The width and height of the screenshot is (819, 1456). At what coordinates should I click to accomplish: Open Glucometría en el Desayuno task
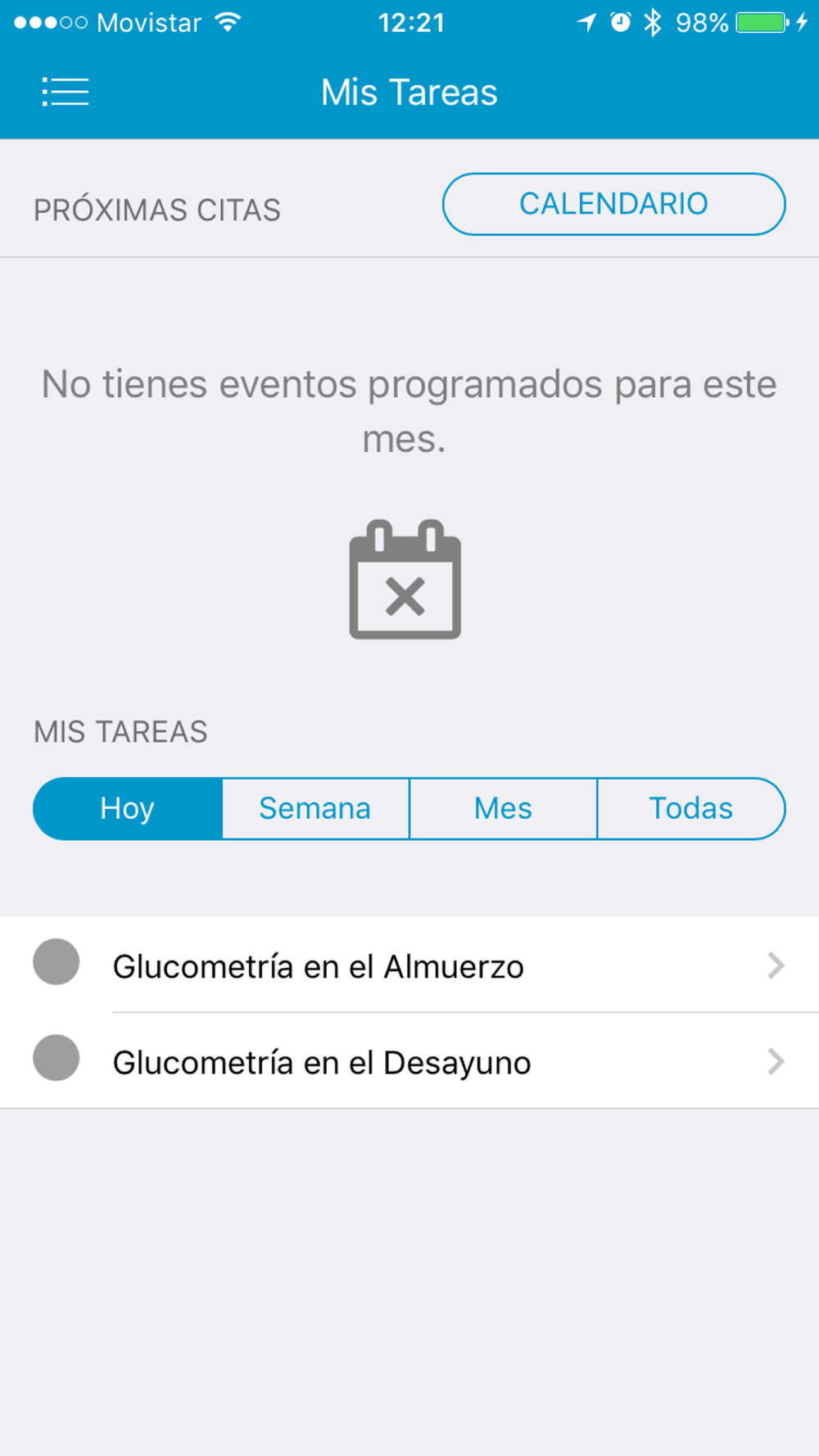409,1061
